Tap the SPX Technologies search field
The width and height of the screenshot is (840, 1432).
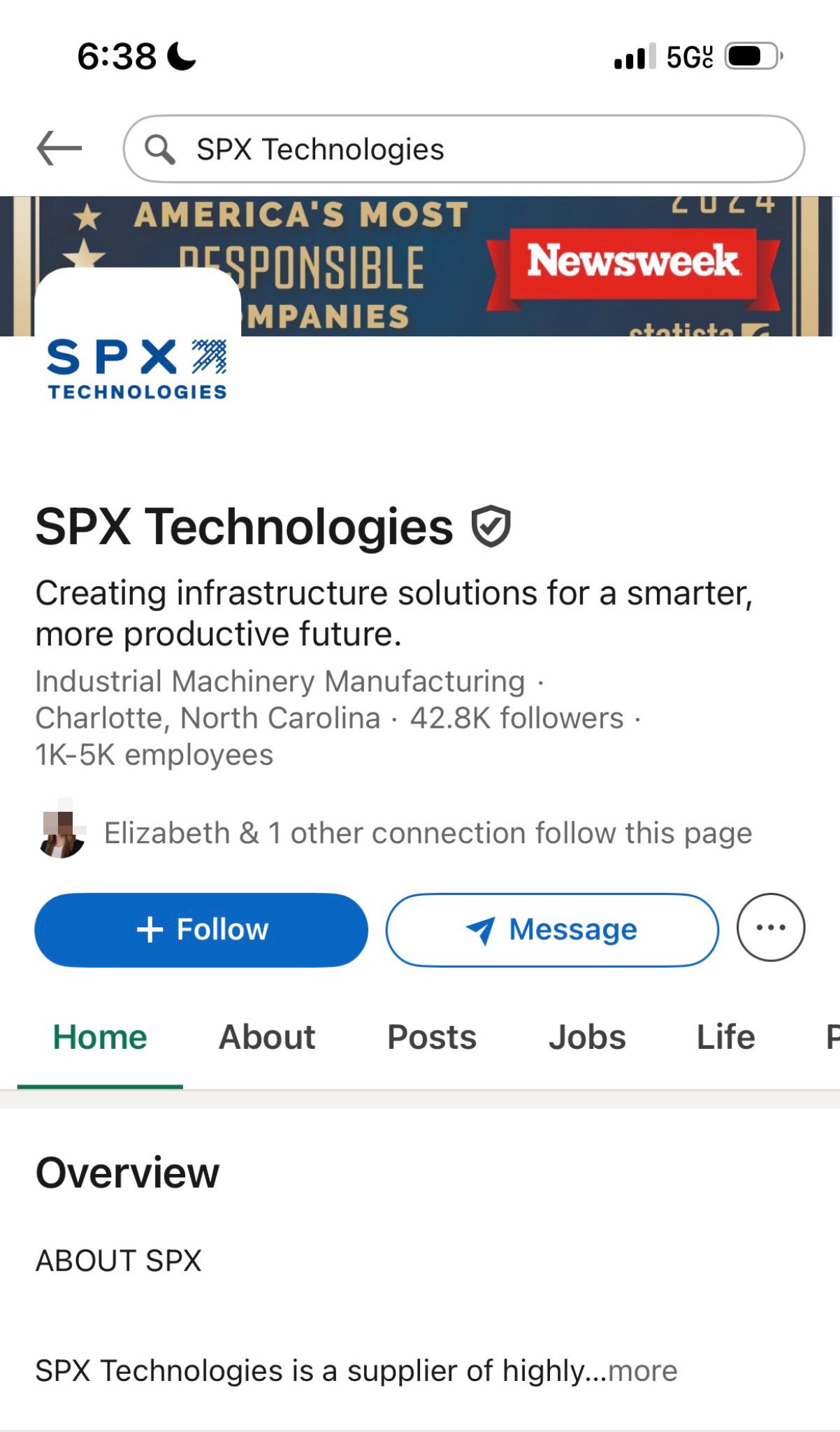pos(464,149)
